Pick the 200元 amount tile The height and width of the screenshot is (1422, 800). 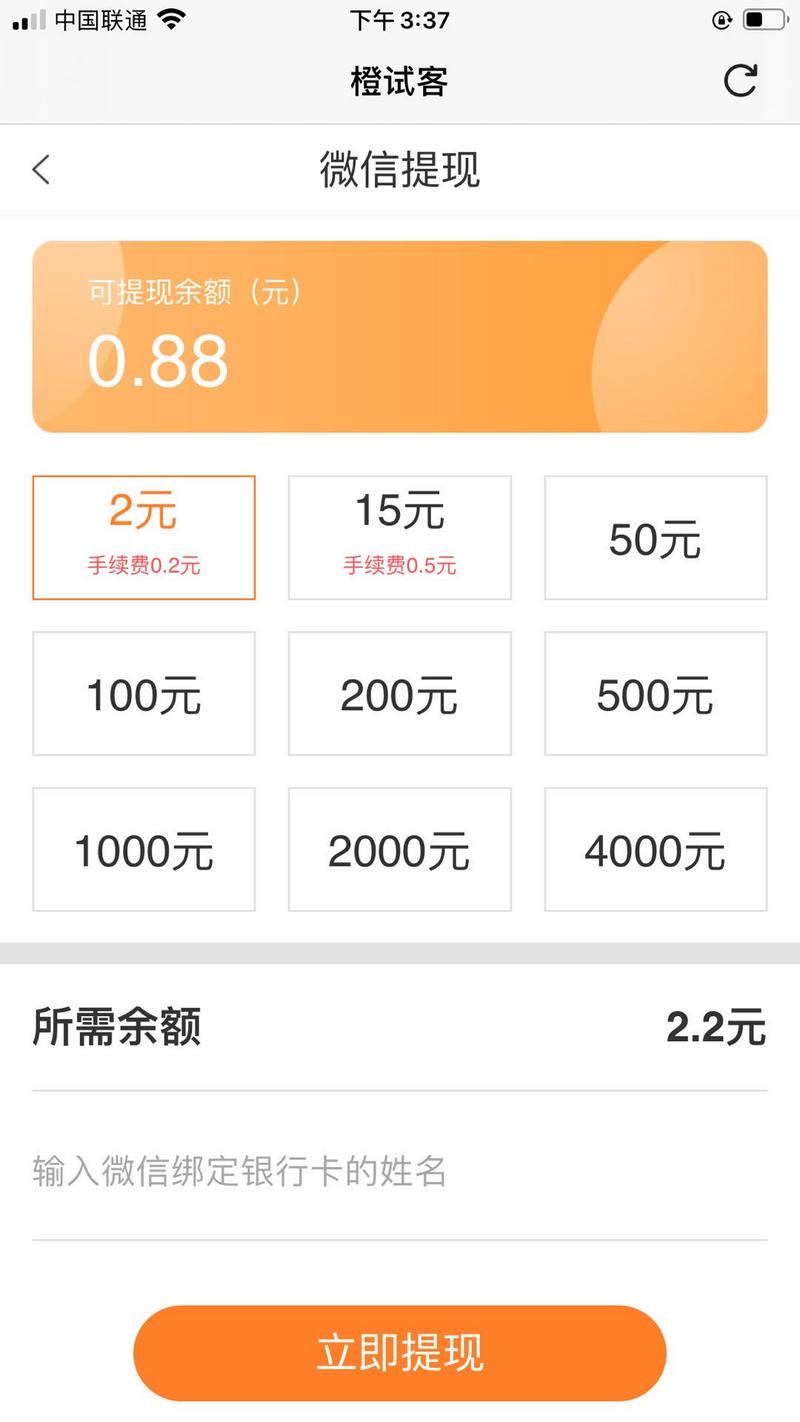[400, 694]
